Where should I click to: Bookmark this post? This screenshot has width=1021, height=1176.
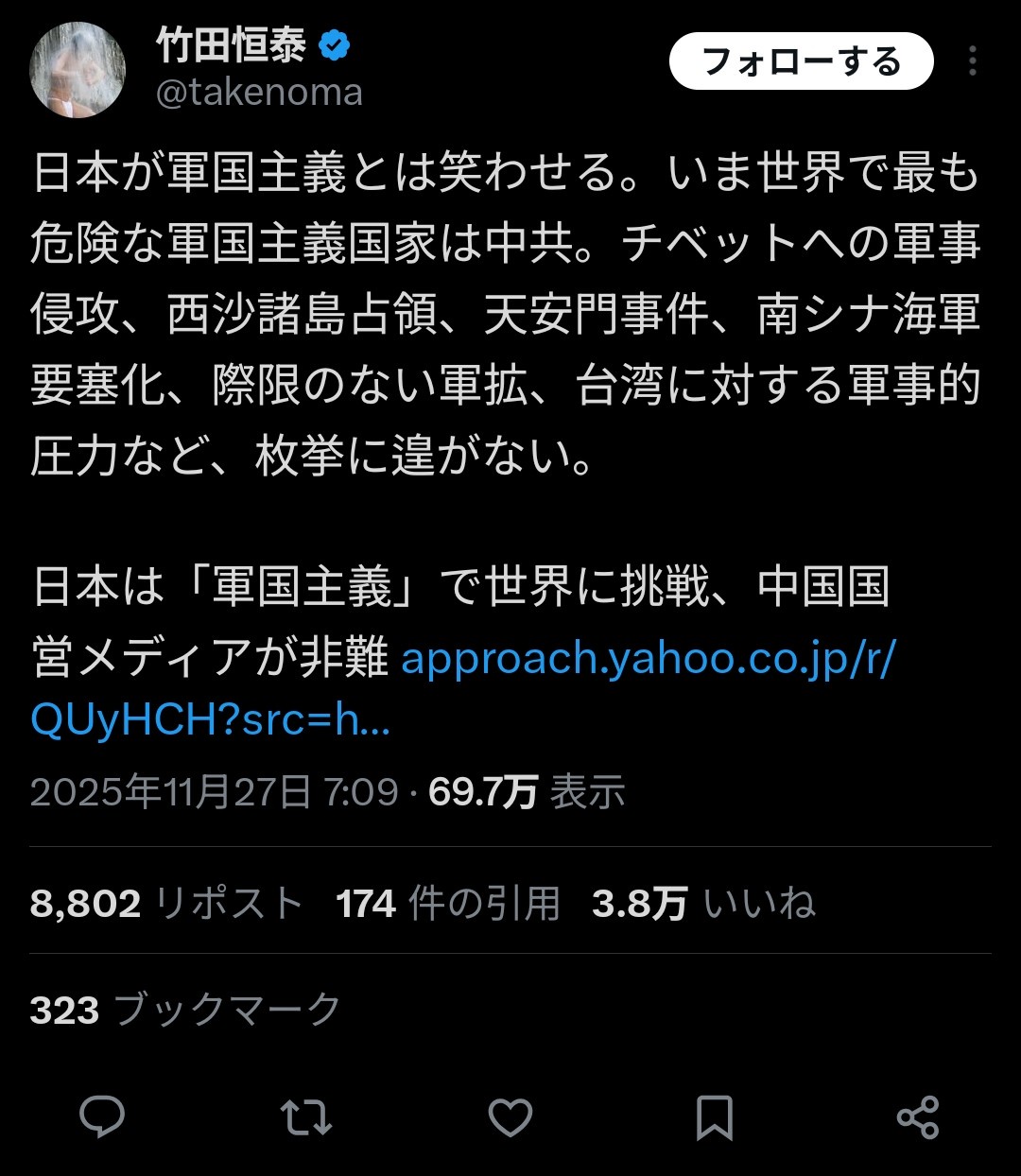pos(714,1117)
